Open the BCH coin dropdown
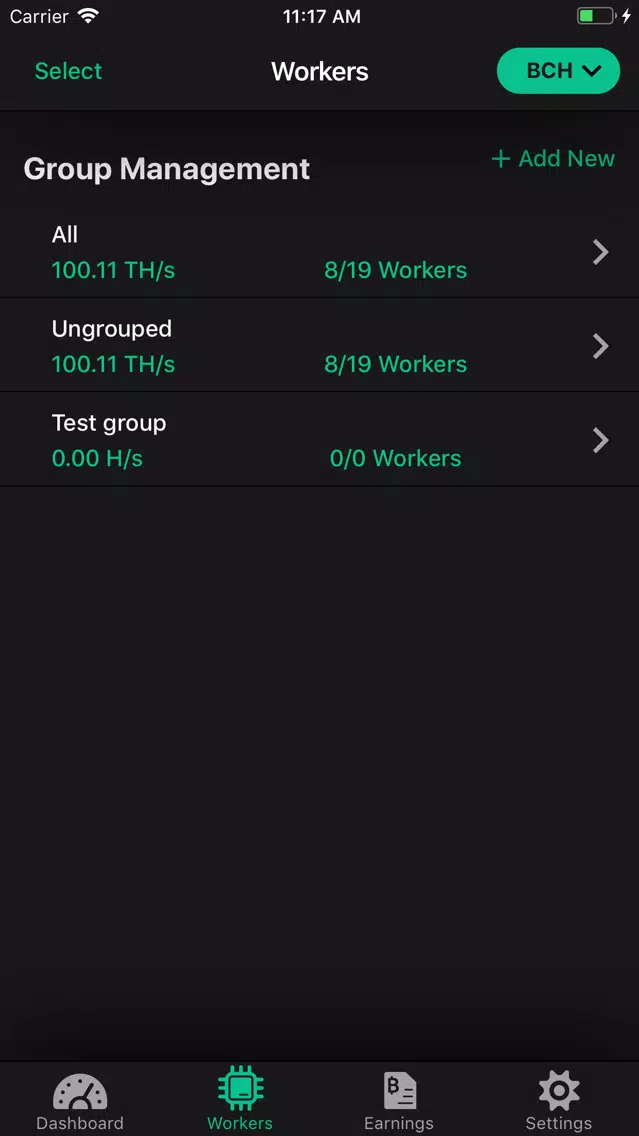Screen dimensions: 639x1136 558,71
